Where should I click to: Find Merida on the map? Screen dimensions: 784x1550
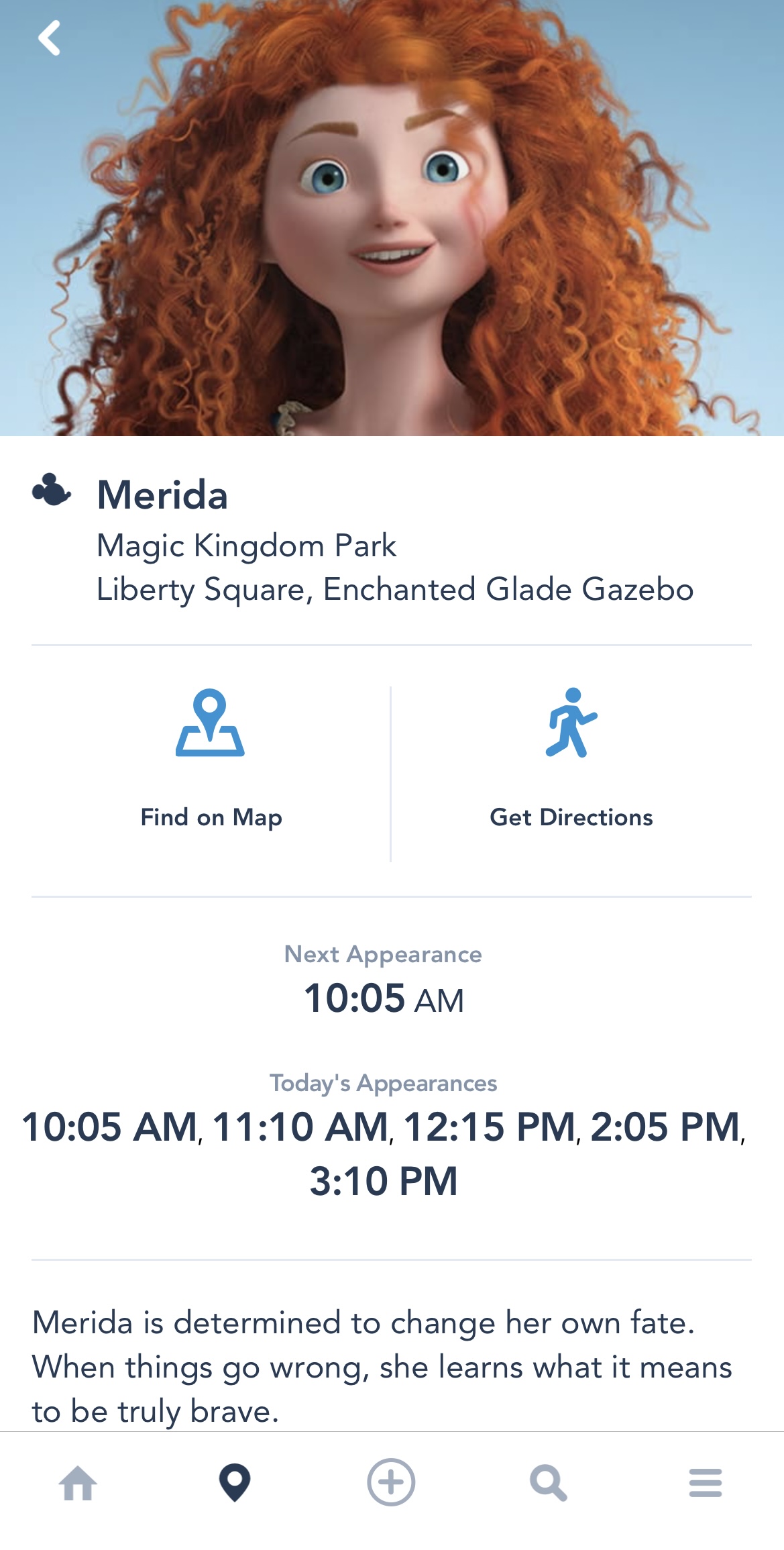click(x=211, y=760)
